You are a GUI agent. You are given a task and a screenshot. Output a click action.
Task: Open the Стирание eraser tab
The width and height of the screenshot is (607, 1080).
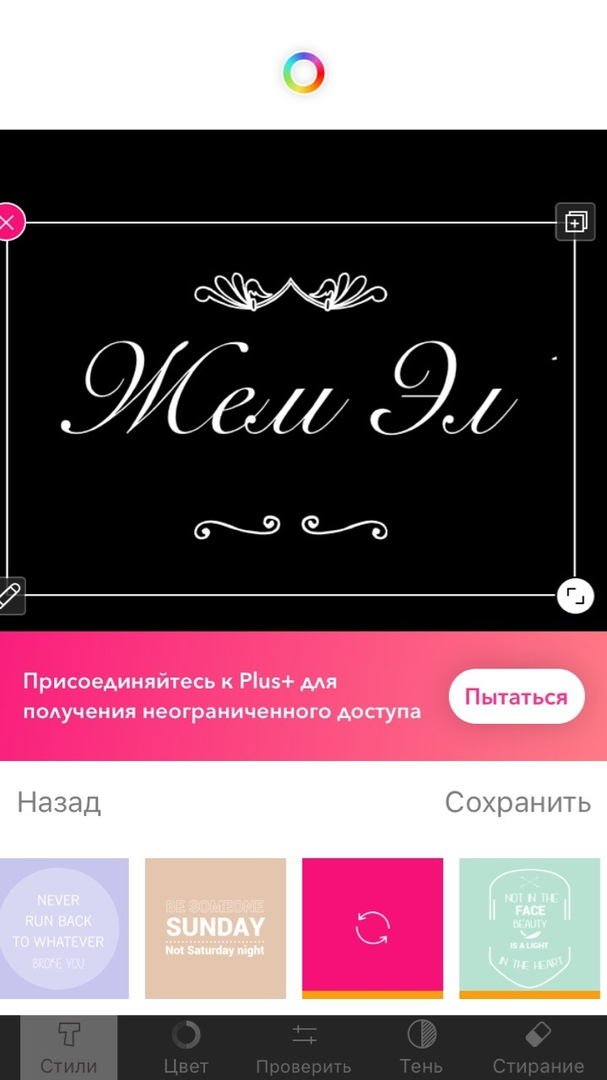(537, 1048)
